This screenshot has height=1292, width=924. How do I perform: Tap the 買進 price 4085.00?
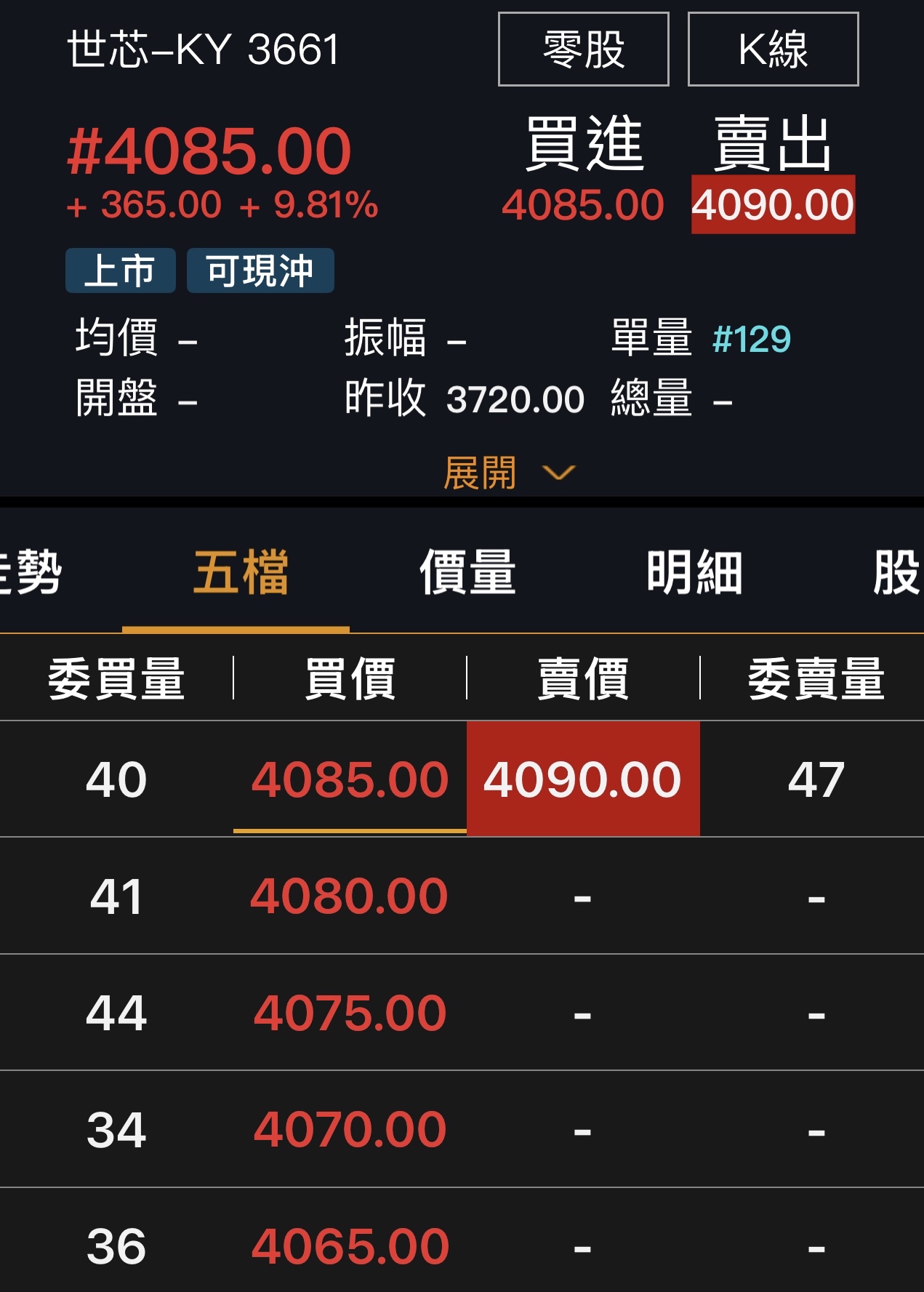[x=583, y=205]
